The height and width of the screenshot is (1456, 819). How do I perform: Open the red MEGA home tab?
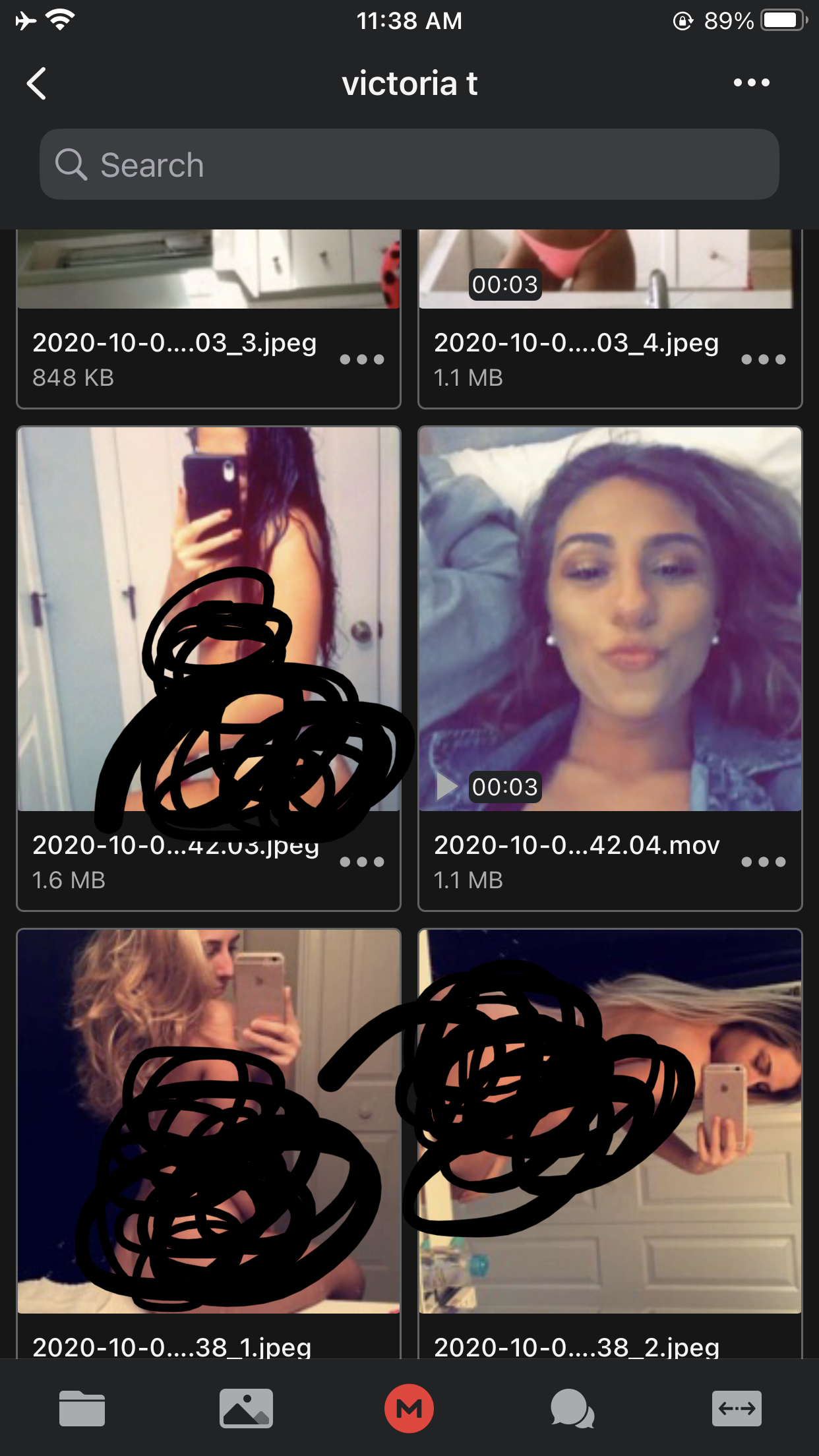point(409,1409)
